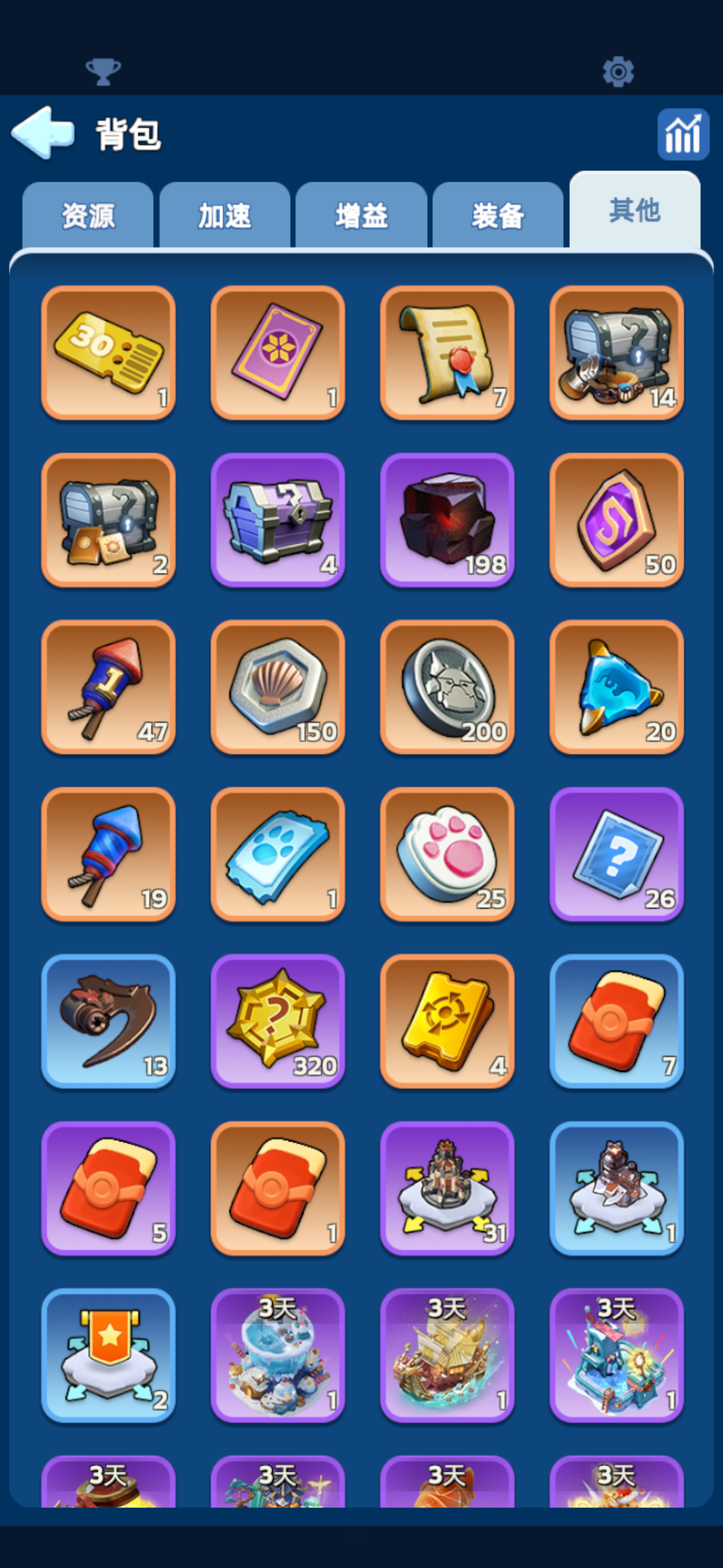Open the purple mystery chest with 4

[x=278, y=520]
